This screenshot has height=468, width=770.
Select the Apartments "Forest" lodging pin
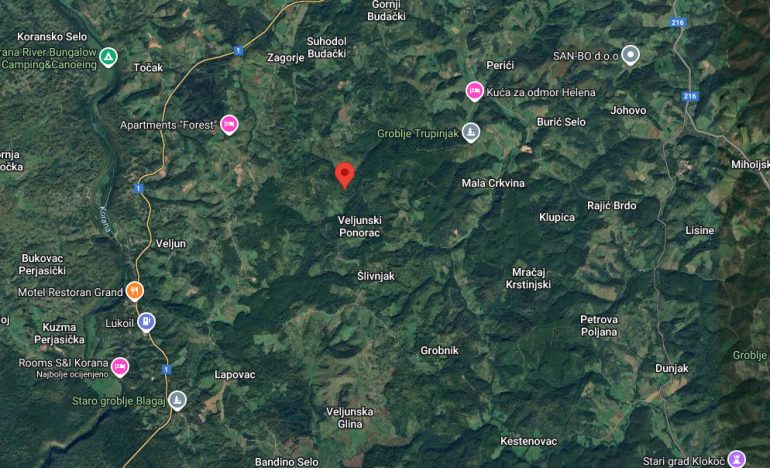[229, 124]
